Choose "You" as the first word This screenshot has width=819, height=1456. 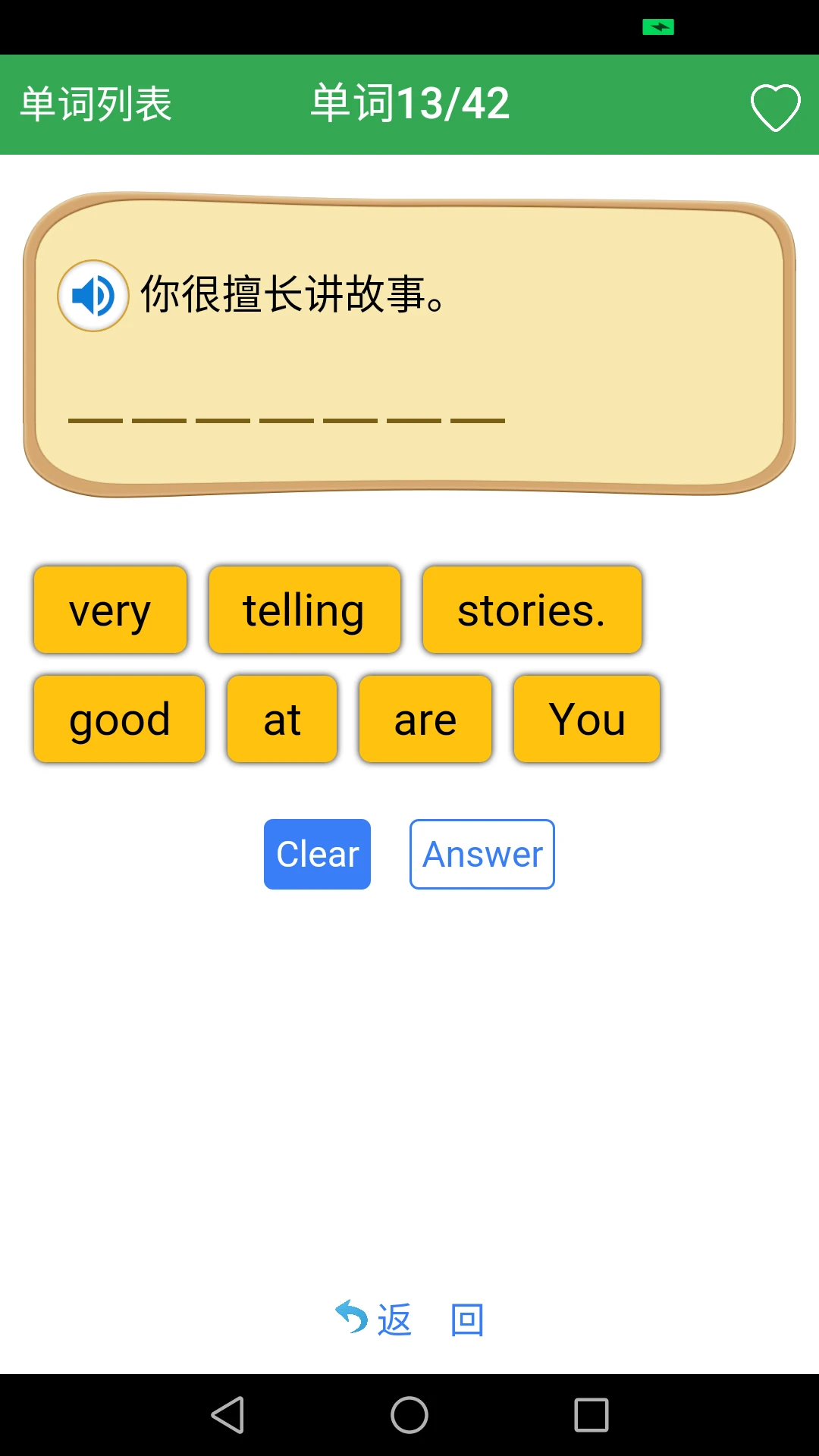pyautogui.click(x=587, y=719)
